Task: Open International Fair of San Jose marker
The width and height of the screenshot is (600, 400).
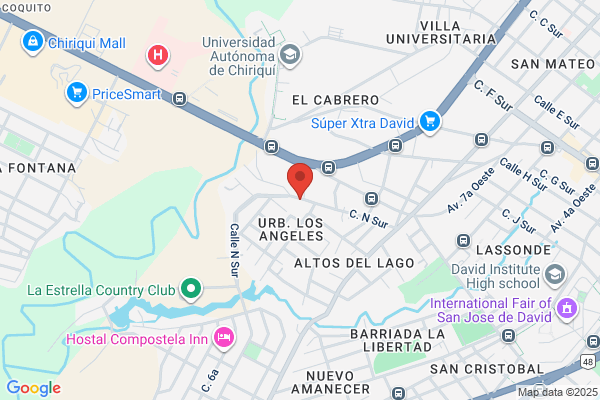Action: point(567,309)
